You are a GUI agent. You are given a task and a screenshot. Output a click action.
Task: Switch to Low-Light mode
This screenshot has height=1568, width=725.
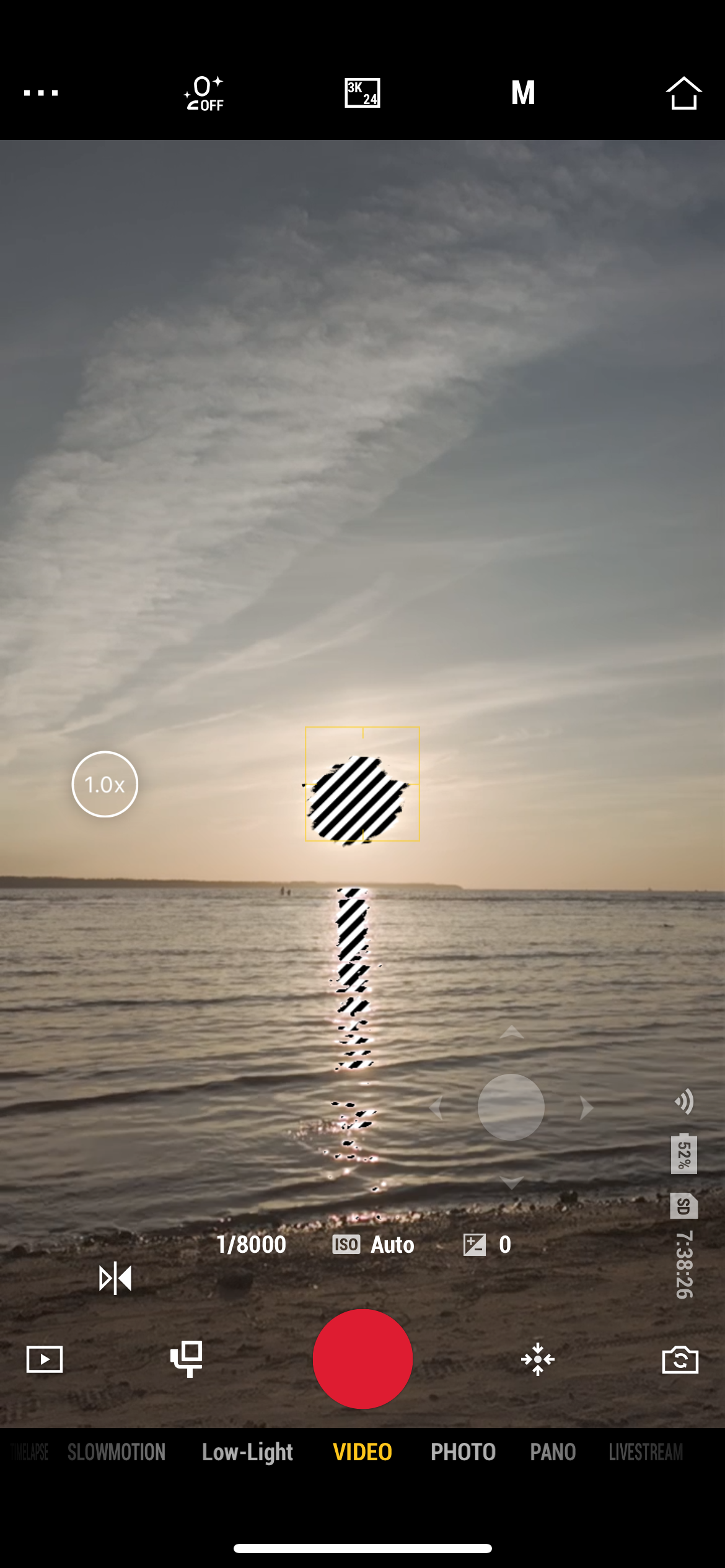(247, 1452)
